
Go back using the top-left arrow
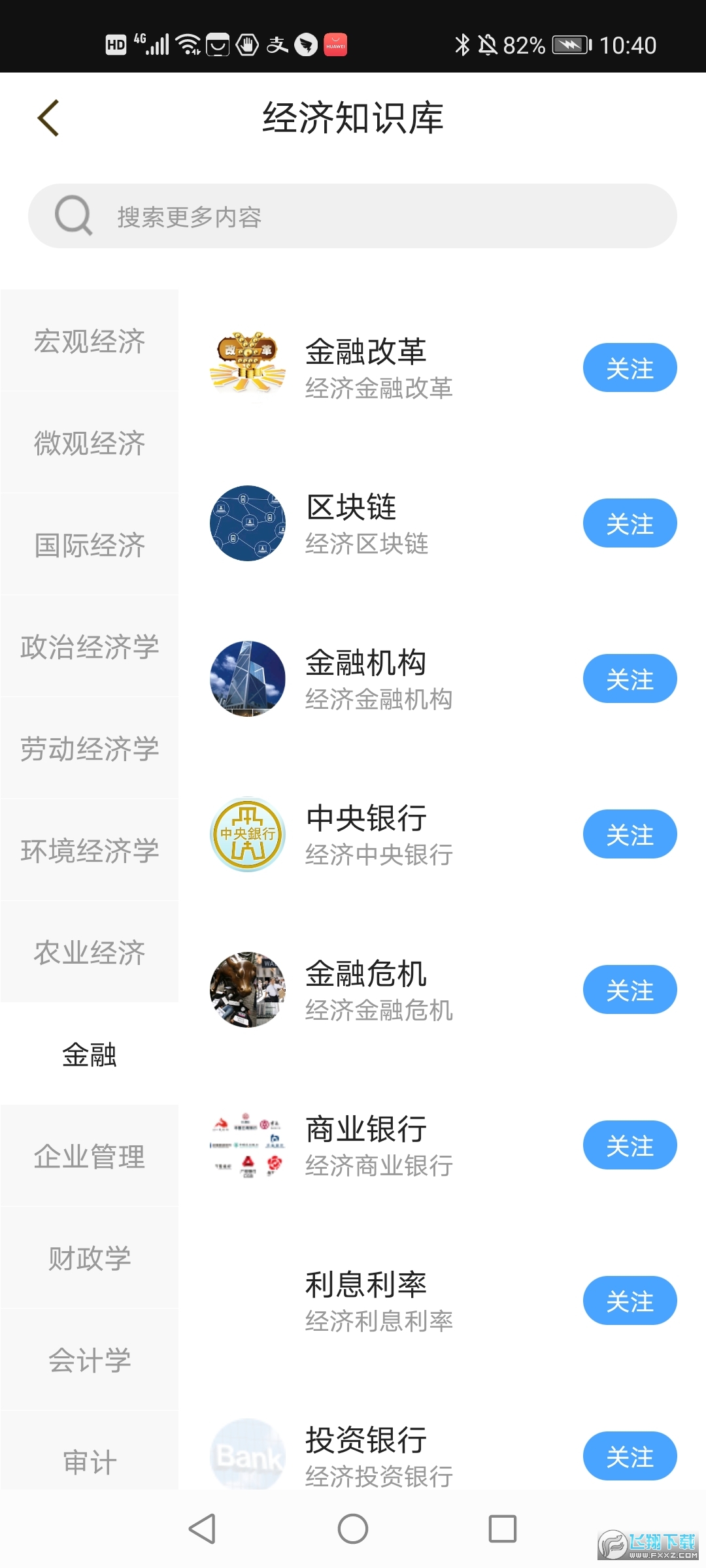coord(48,118)
